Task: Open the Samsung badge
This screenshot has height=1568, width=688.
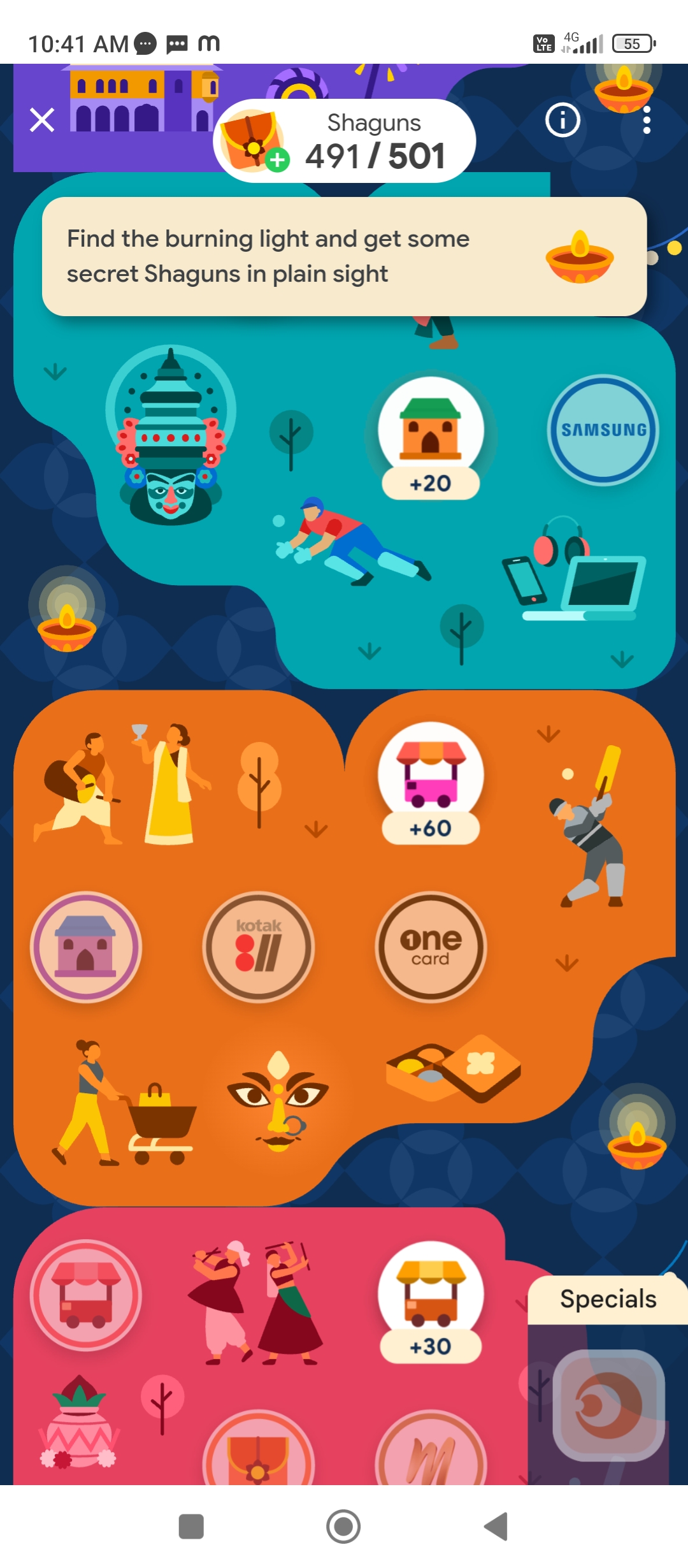Action: [x=603, y=430]
